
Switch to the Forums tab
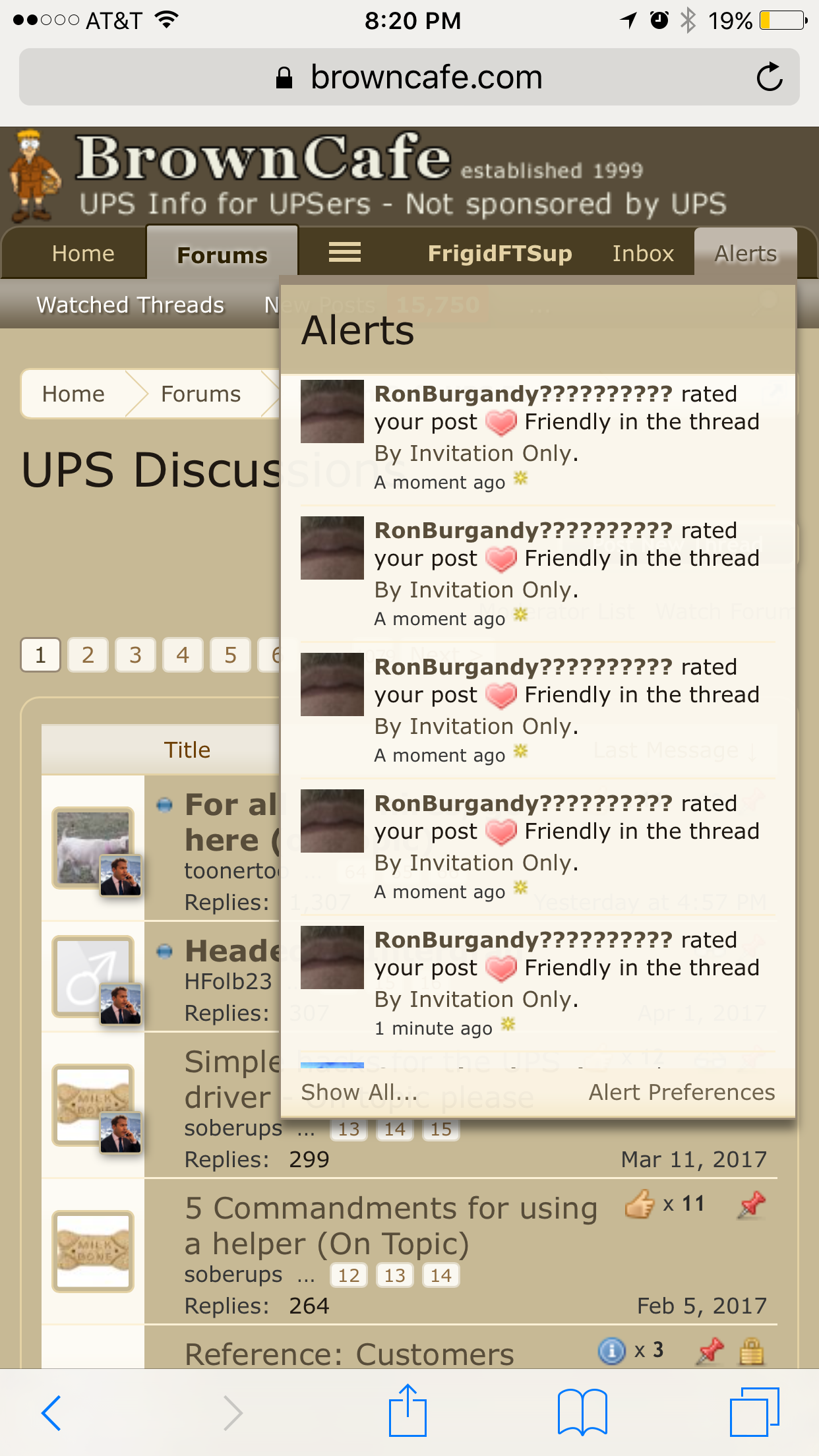[x=222, y=255]
